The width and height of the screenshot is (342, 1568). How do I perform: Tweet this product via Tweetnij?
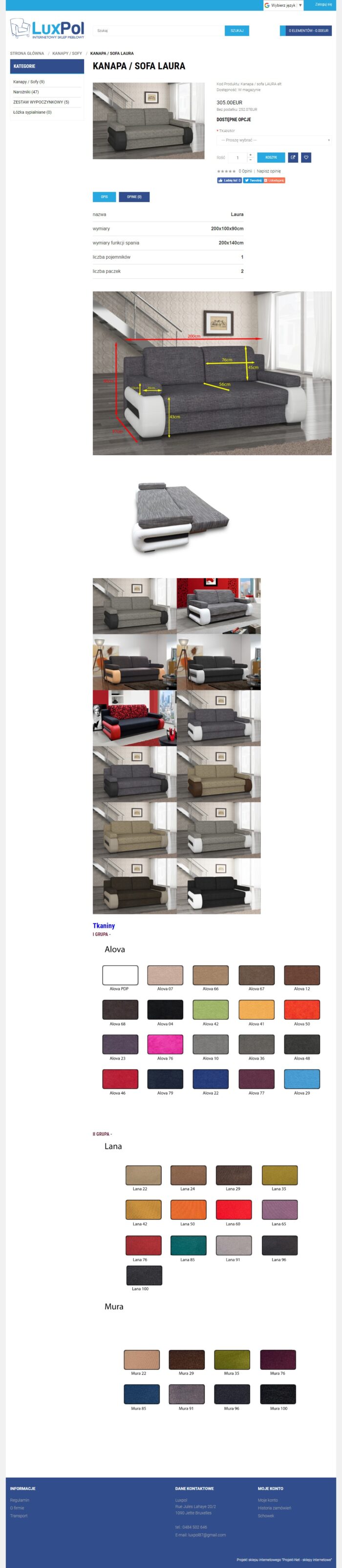coord(253,180)
